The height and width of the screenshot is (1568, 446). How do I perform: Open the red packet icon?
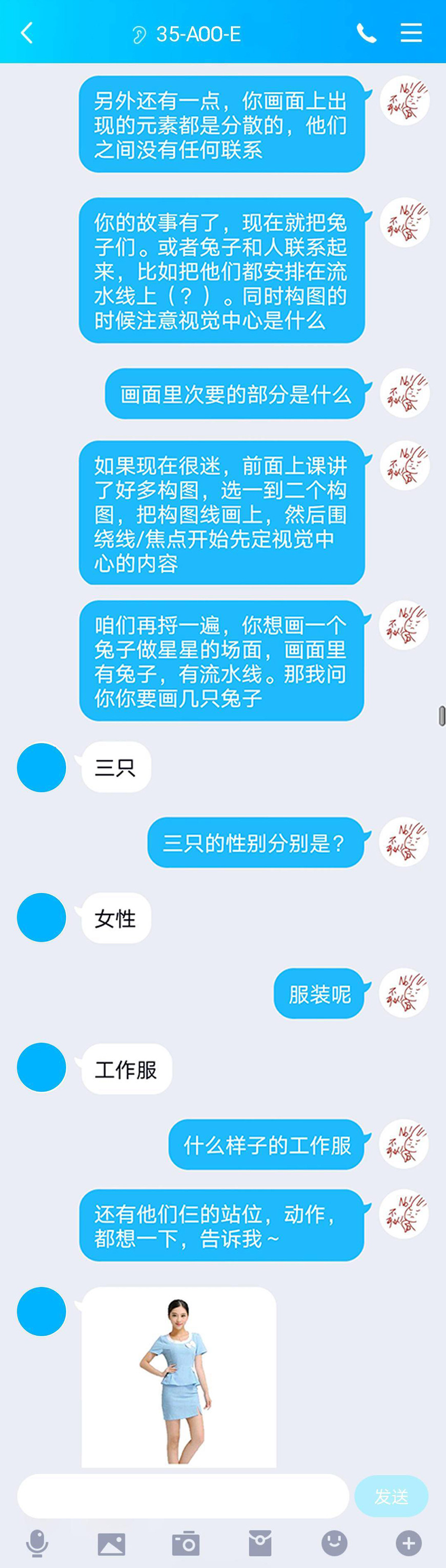pos(260,1543)
